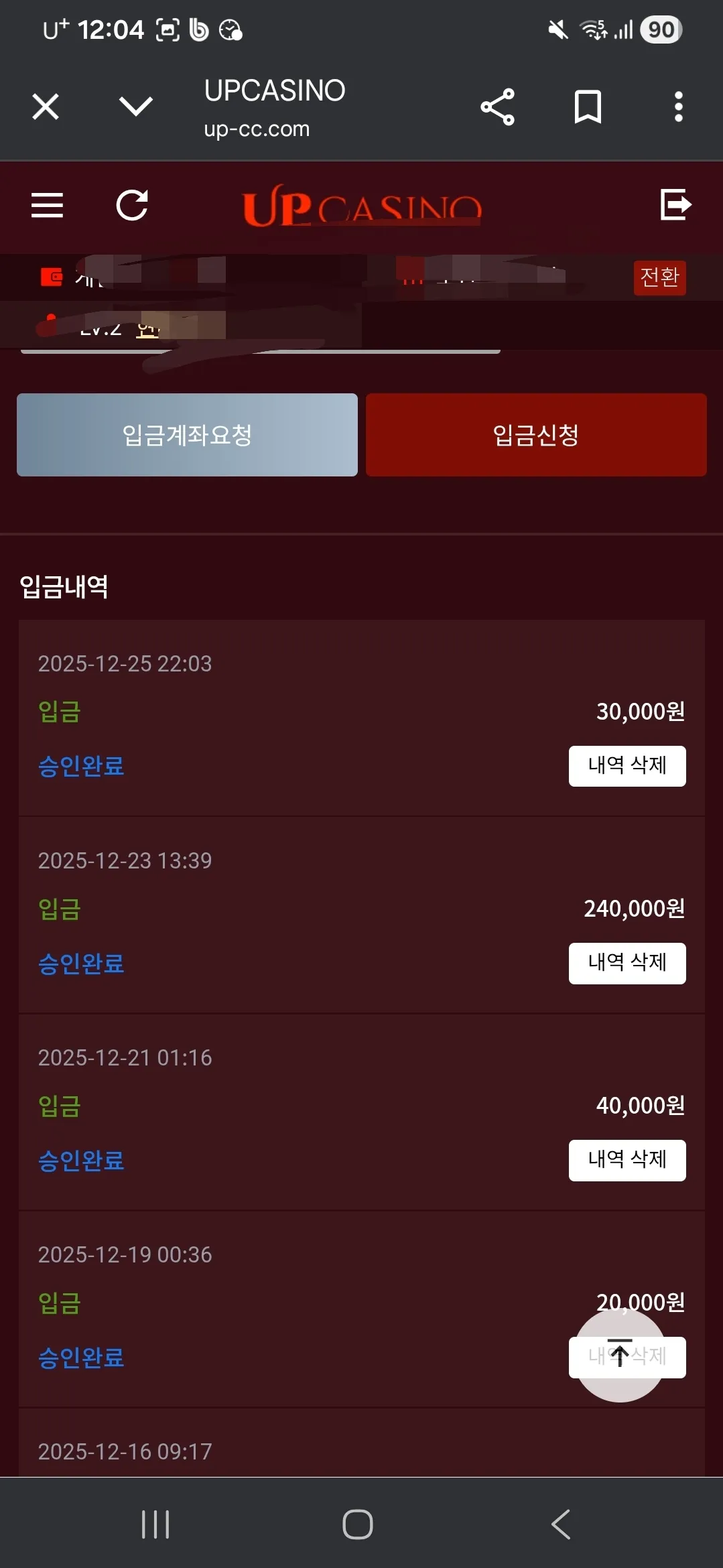Request a deposit account with 입금계좌요청
This screenshot has width=723, height=1568.
pyautogui.click(x=187, y=435)
